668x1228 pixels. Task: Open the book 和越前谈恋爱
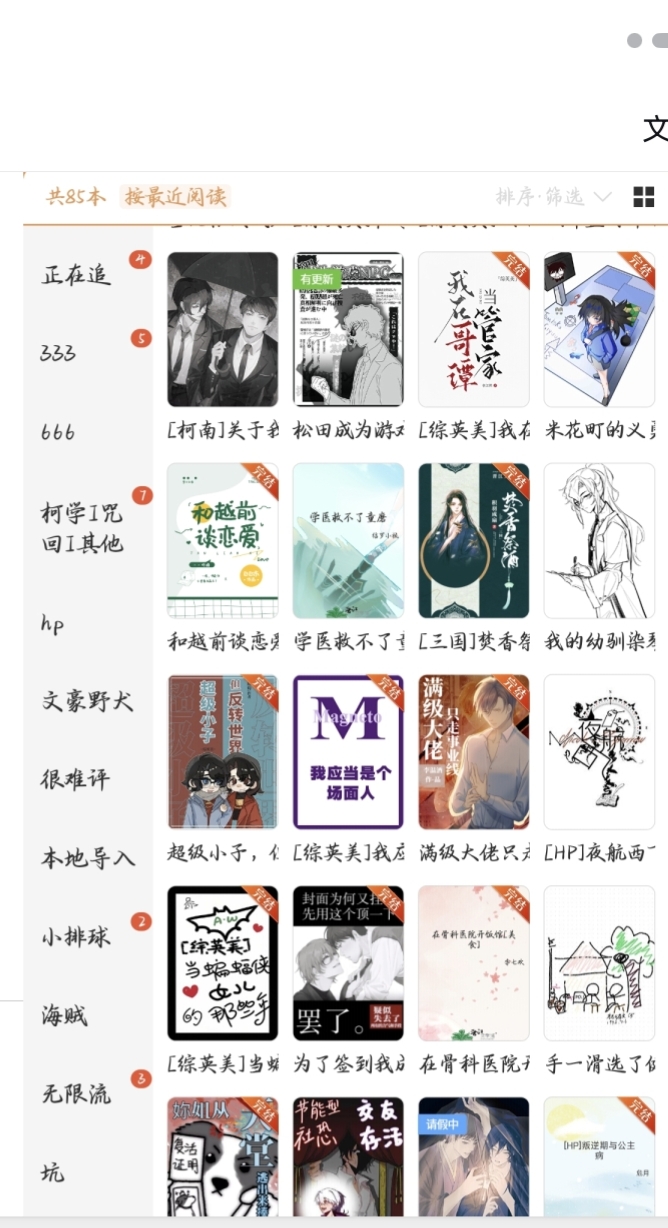pyautogui.click(x=222, y=541)
